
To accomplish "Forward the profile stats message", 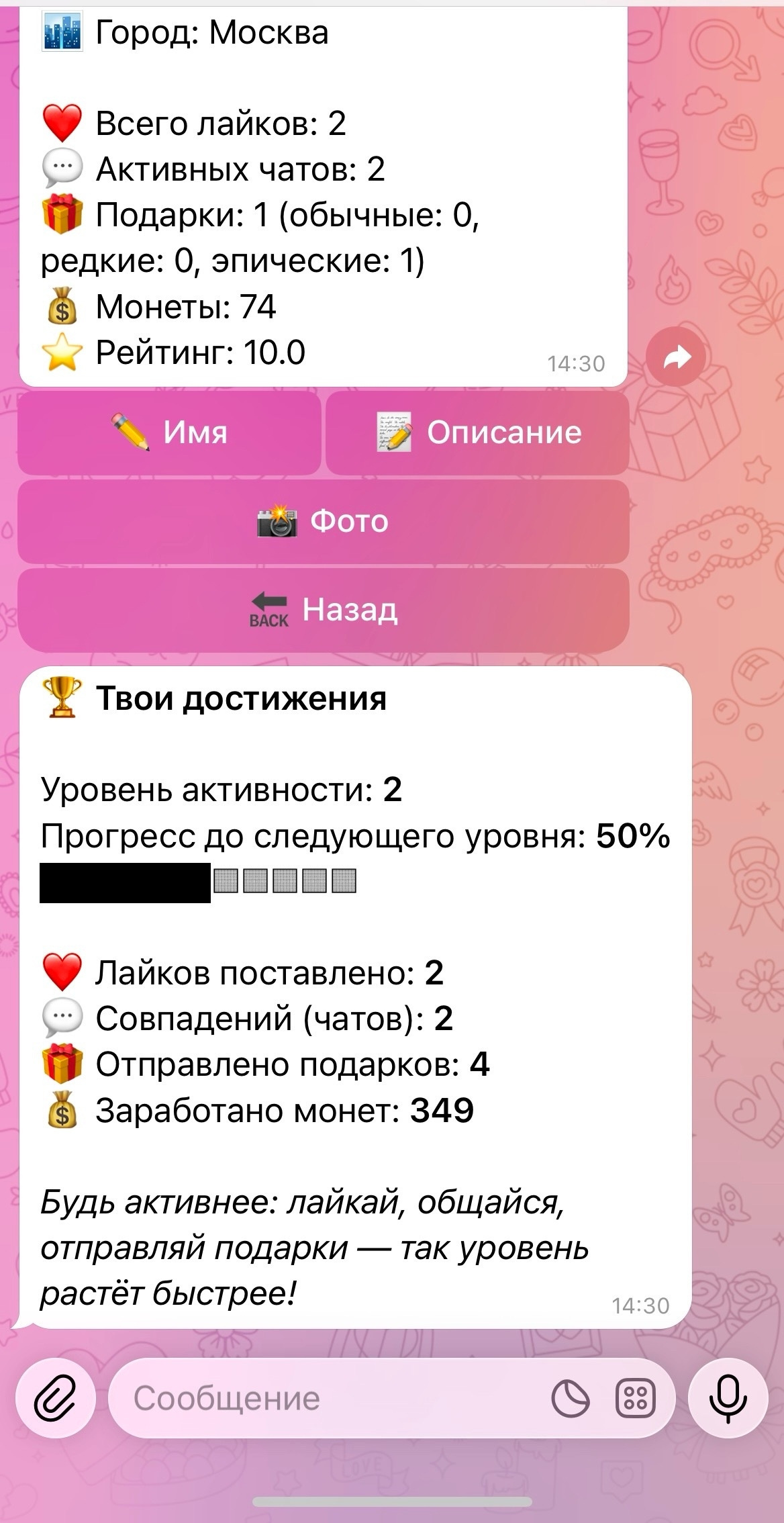I will pos(676,358).
